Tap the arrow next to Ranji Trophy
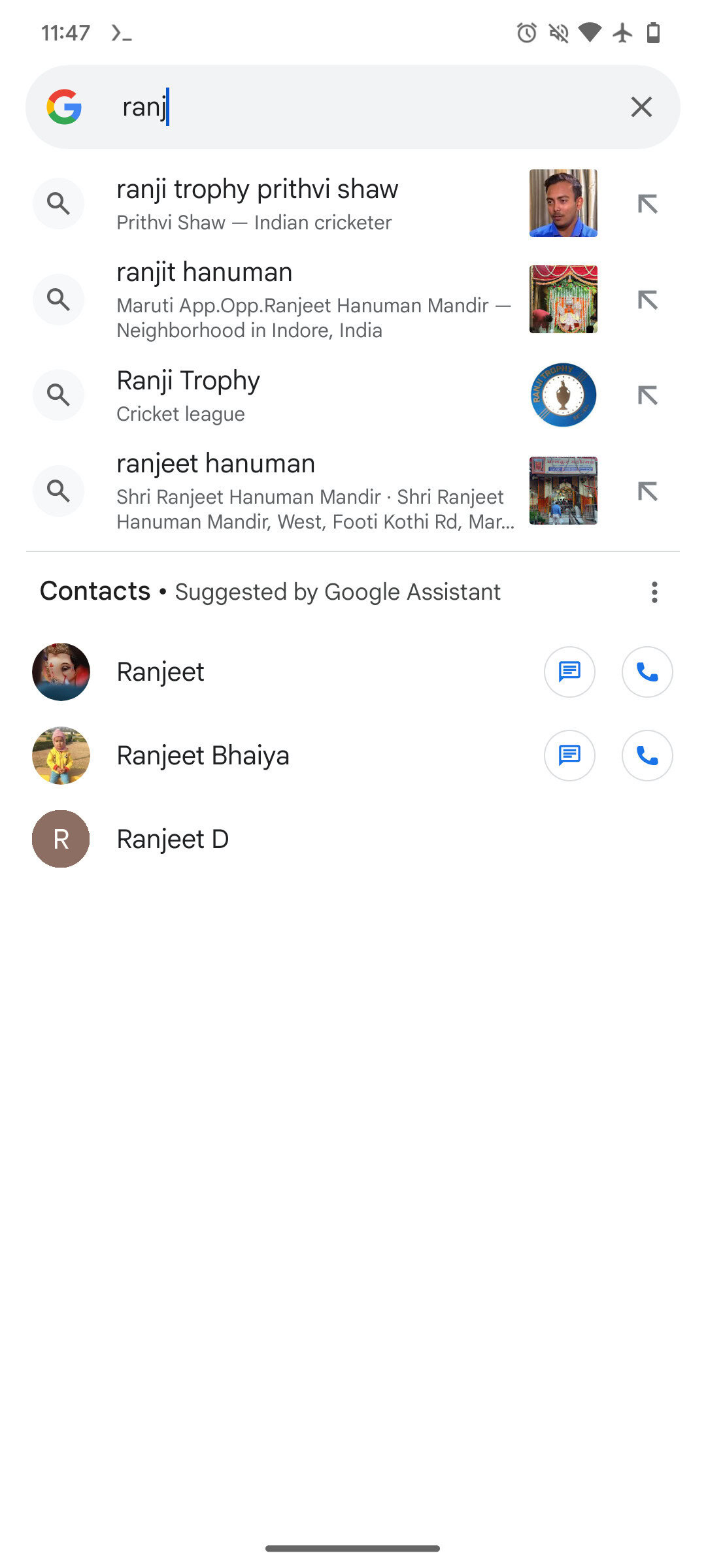 (x=647, y=395)
